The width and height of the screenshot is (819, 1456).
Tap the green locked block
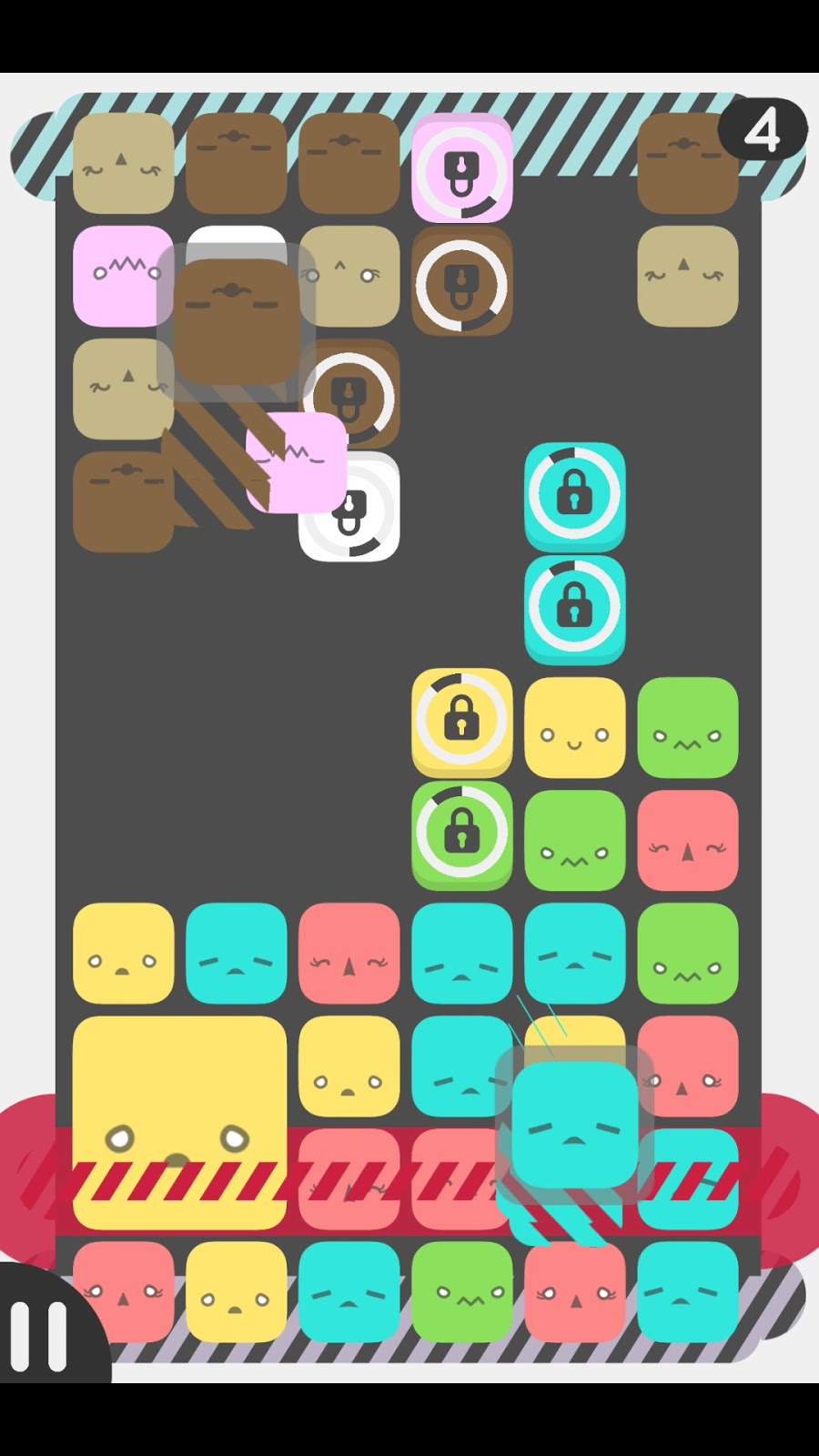click(462, 834)
